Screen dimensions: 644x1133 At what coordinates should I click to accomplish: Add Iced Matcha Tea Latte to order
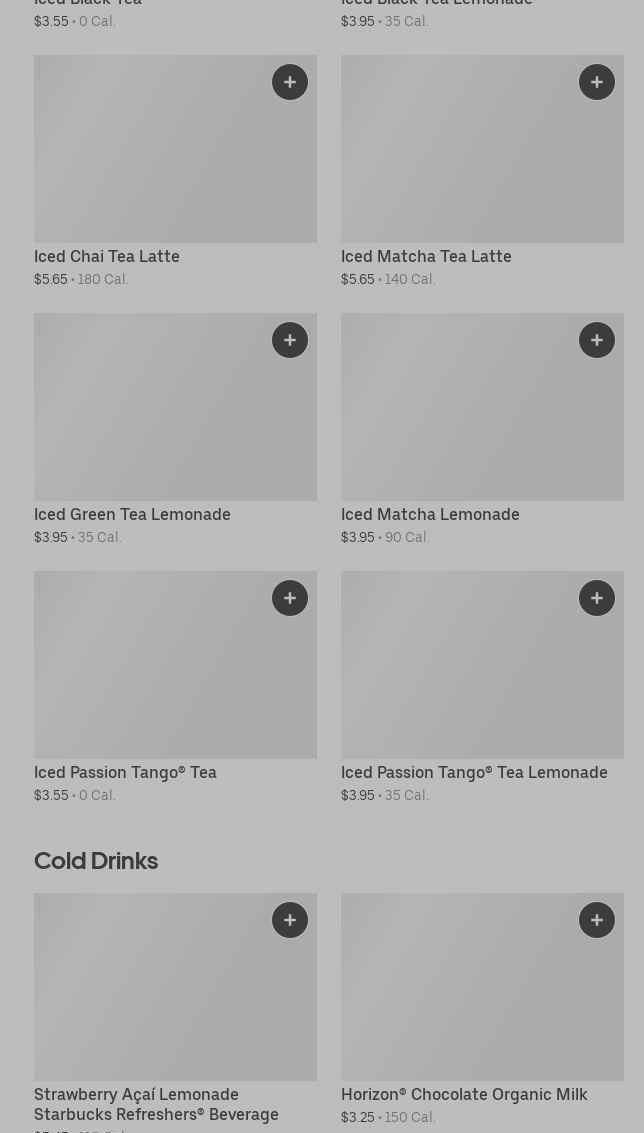tap(597, 82)
